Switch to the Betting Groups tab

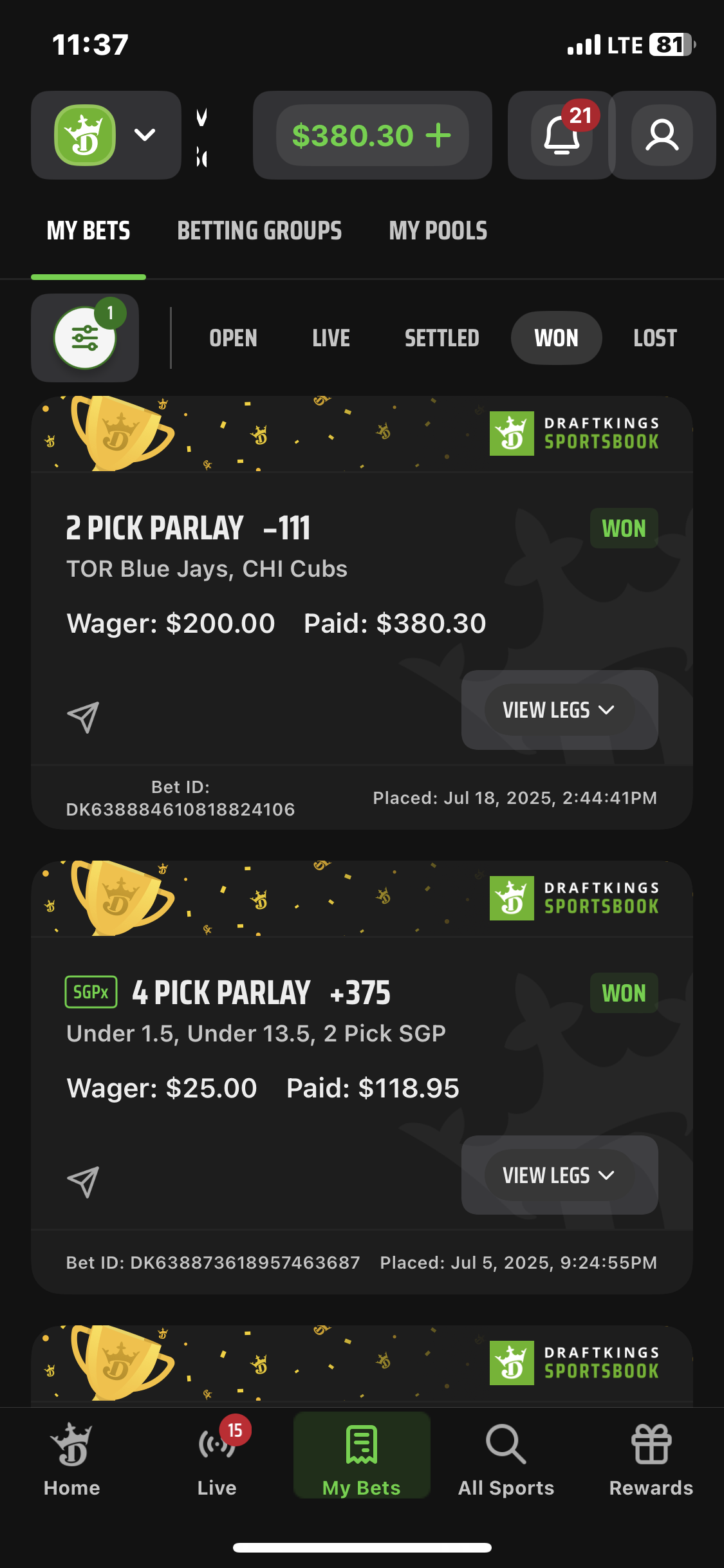pos(259,231)
